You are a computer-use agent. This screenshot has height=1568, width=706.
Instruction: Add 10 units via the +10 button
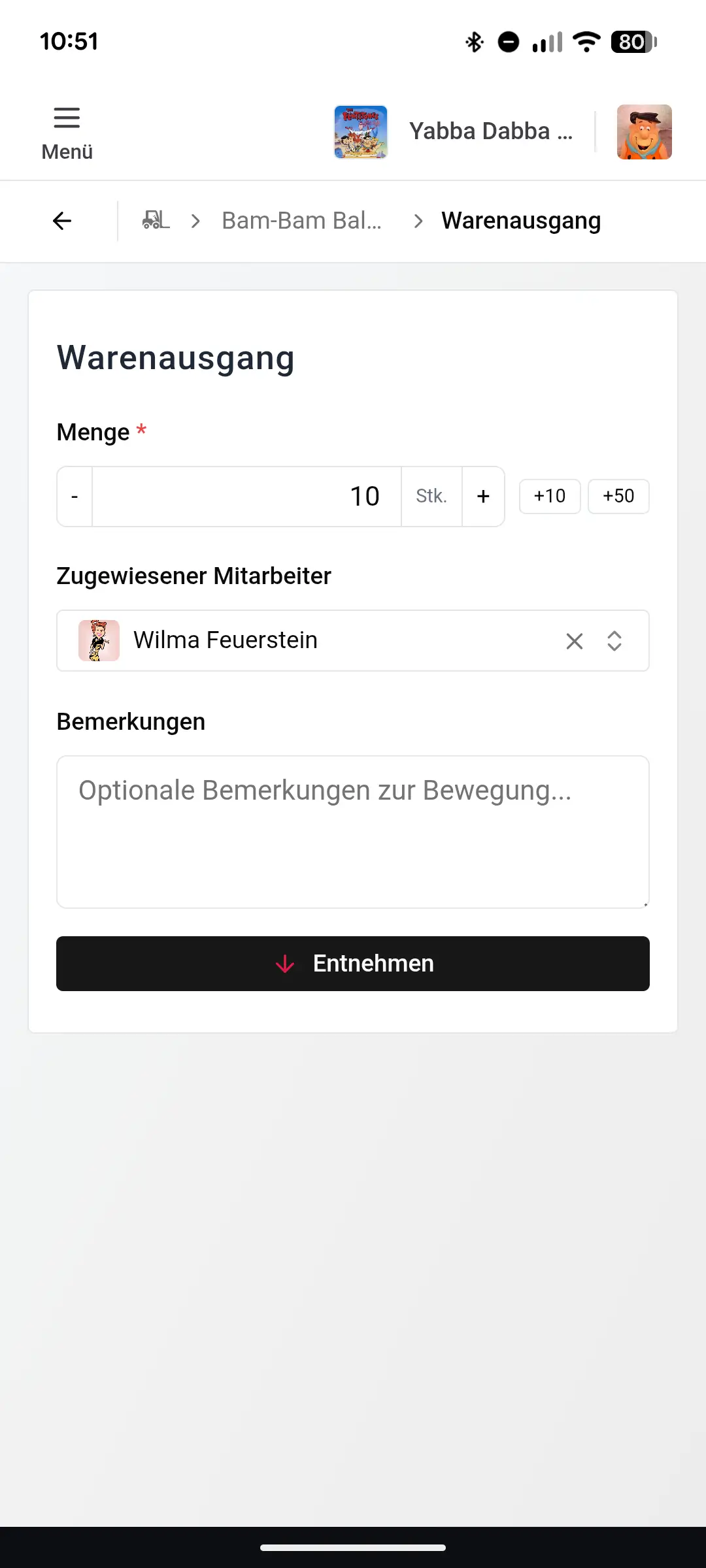click(549, 496)
